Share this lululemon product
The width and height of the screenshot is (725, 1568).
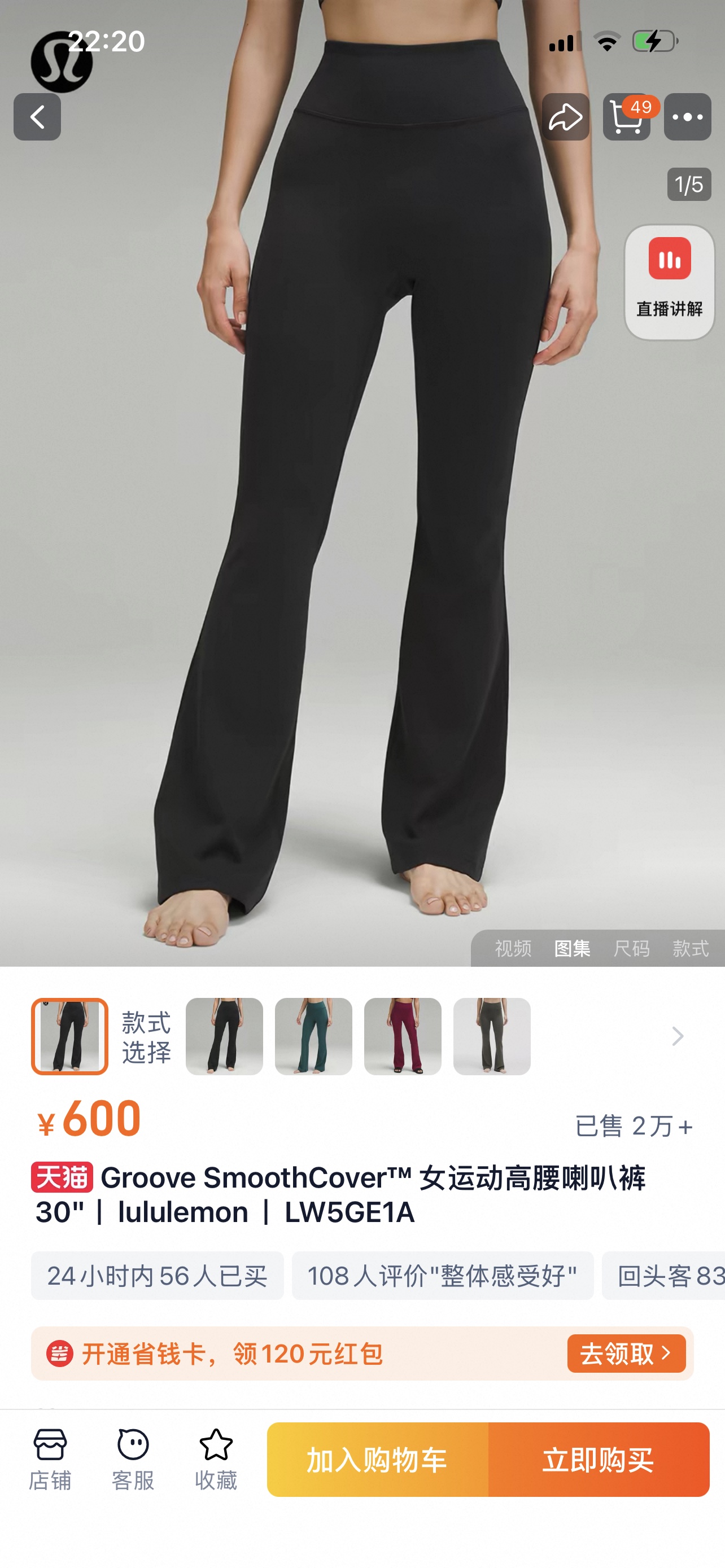(x=565, y=117)
